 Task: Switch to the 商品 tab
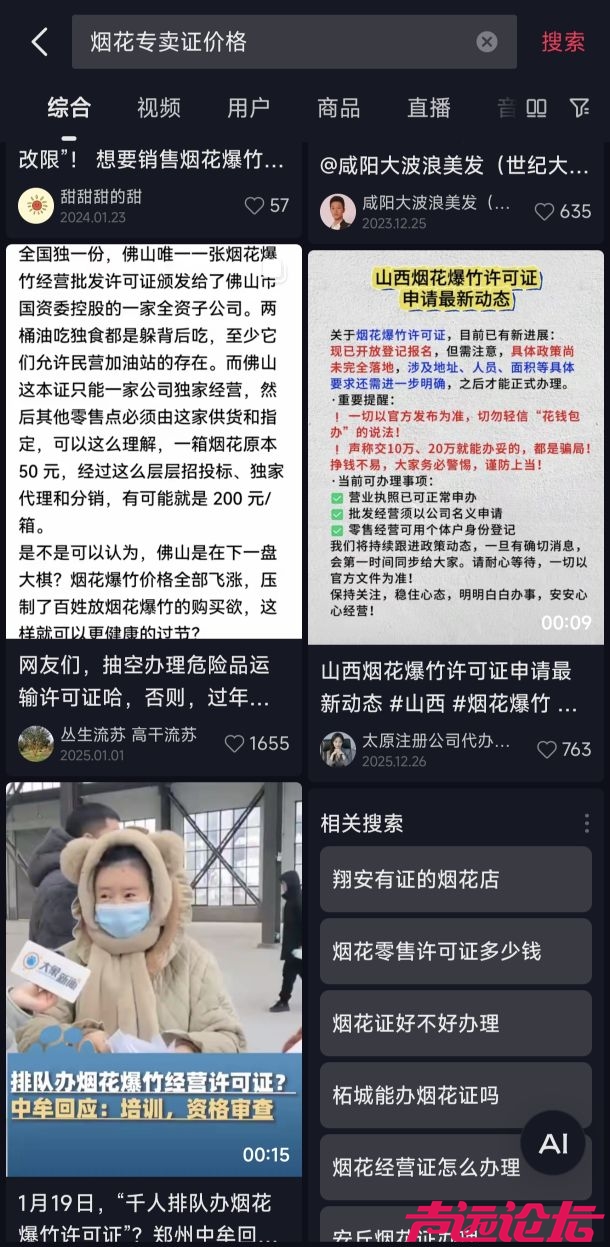pos(338,108)
